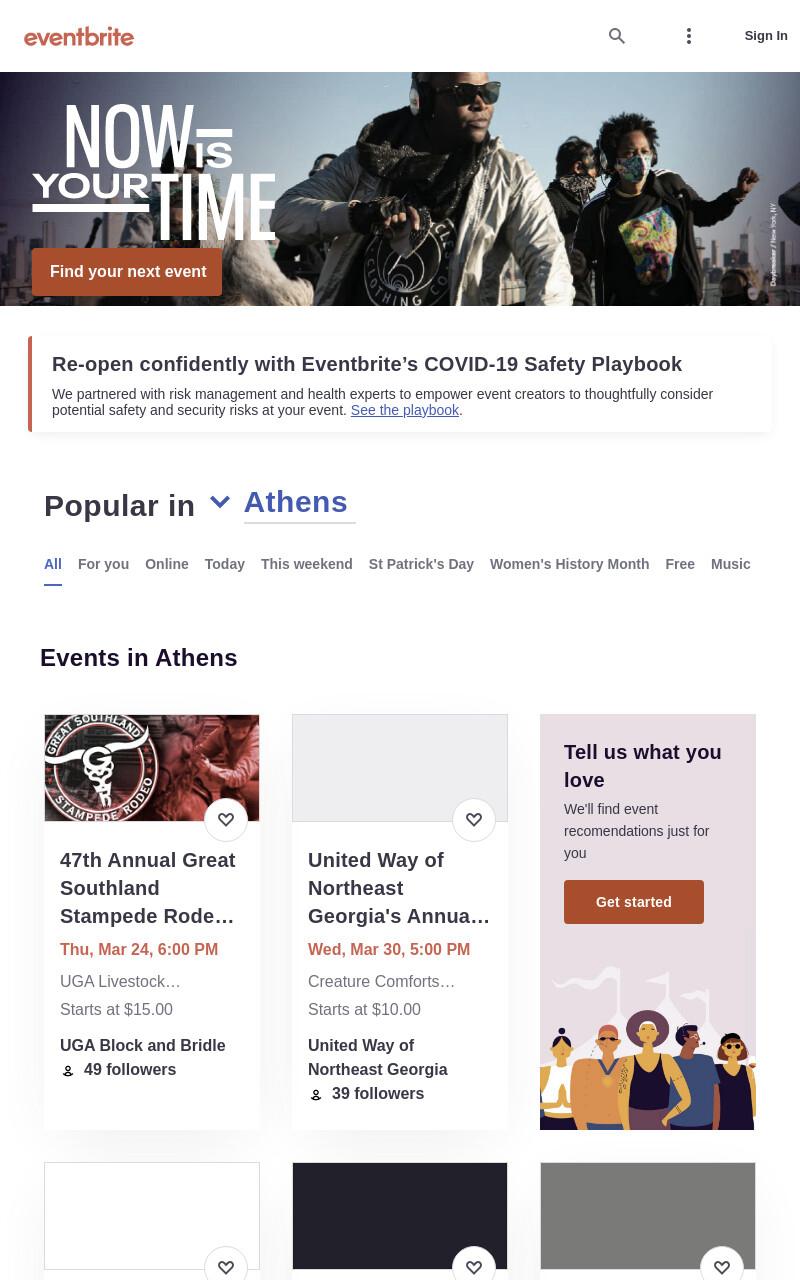Open the search icon
The width and height of the screenshot is (800, 1280).
(x=617, y=36)
